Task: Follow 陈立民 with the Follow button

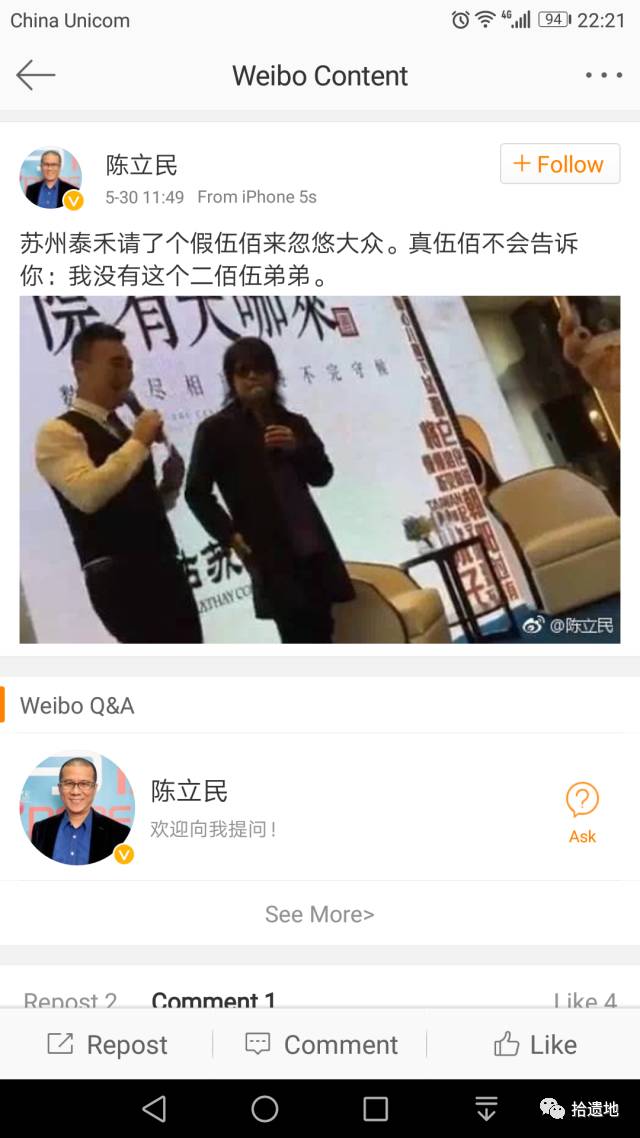Action: pos(559,164)
